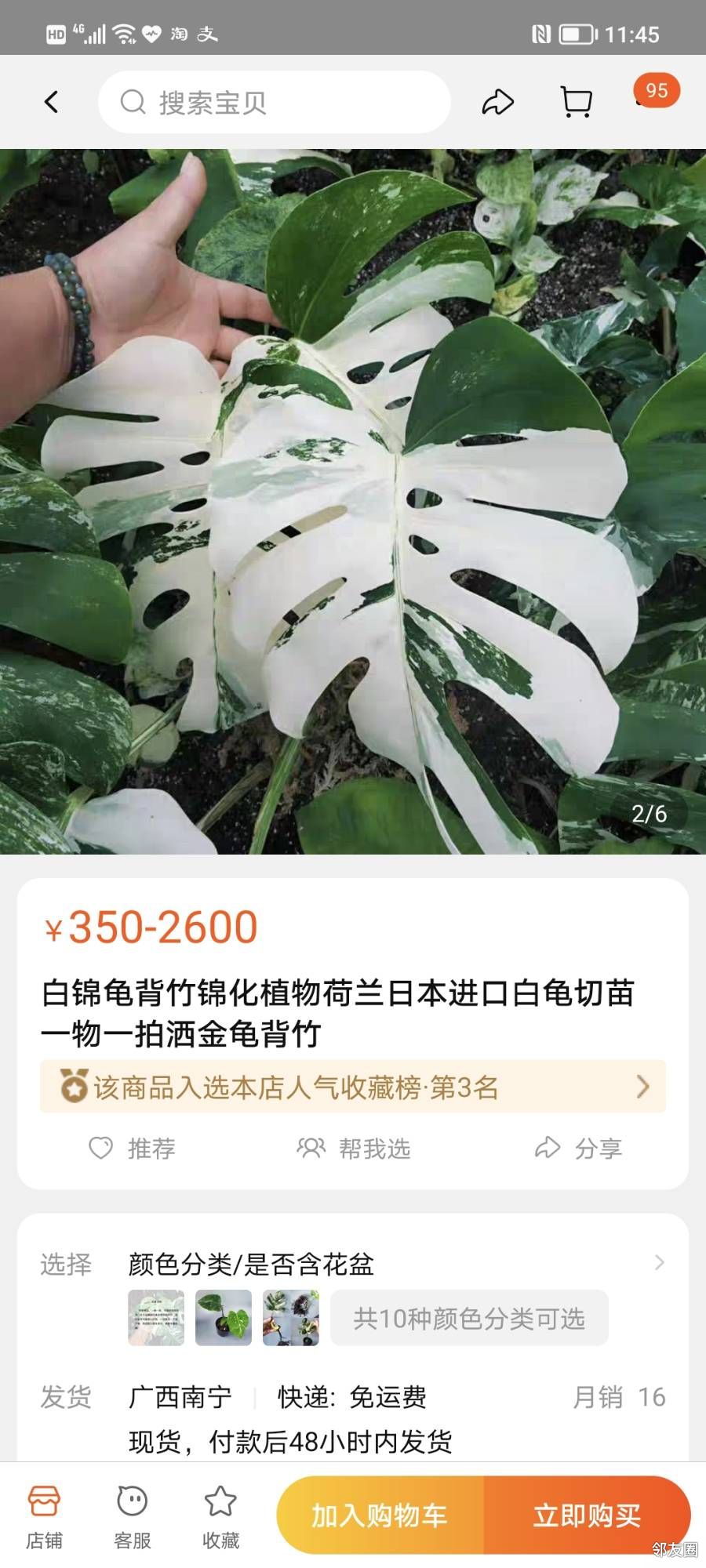View the product photo full screen
This screenshot has width=706, height=1568.
pyautogui.click(x=353, y=502)
